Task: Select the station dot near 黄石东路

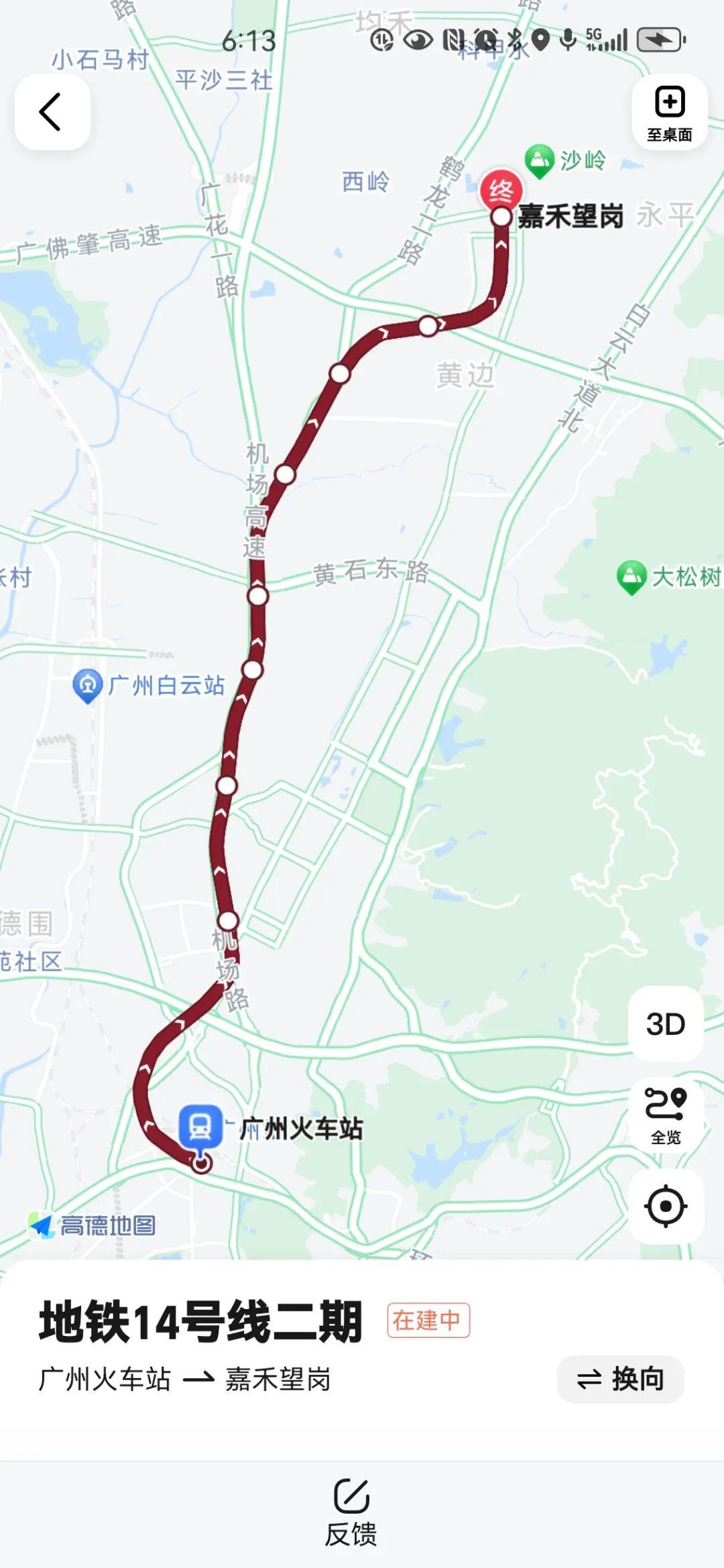Action: tap(257, 595)
